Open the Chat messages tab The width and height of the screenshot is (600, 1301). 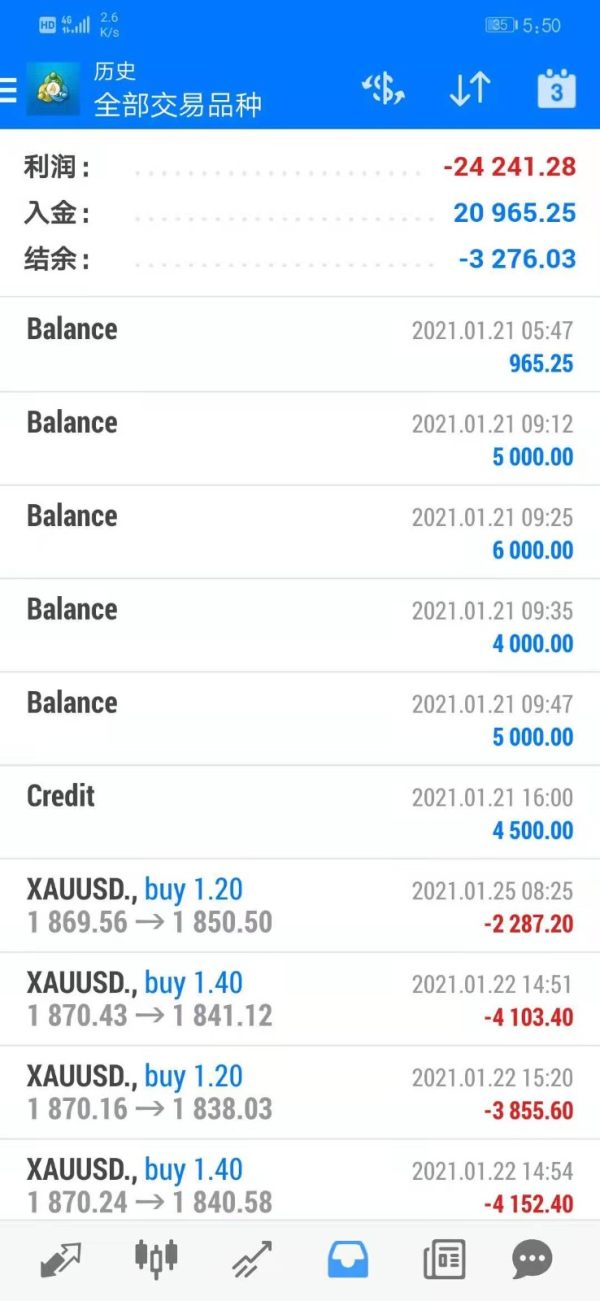(532, 1259)
